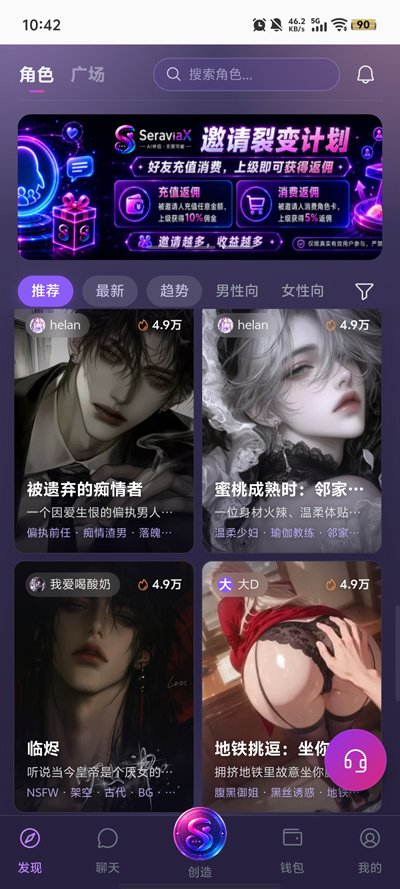Viewport: 400px width, 889px height.
Task: Select the 推荐 chip
Action: click(x=45, y=291)
